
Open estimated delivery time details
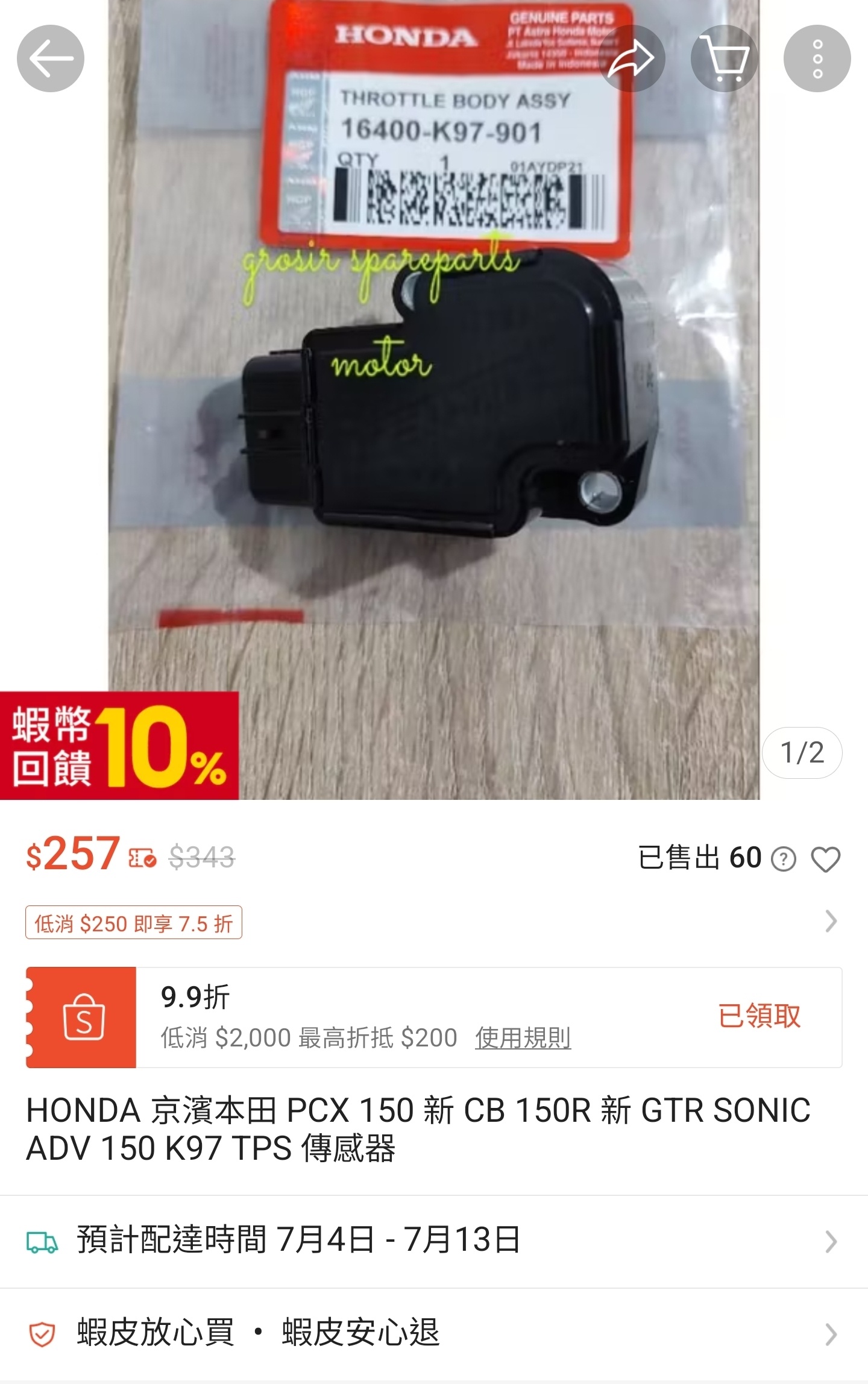[434, 1241]
